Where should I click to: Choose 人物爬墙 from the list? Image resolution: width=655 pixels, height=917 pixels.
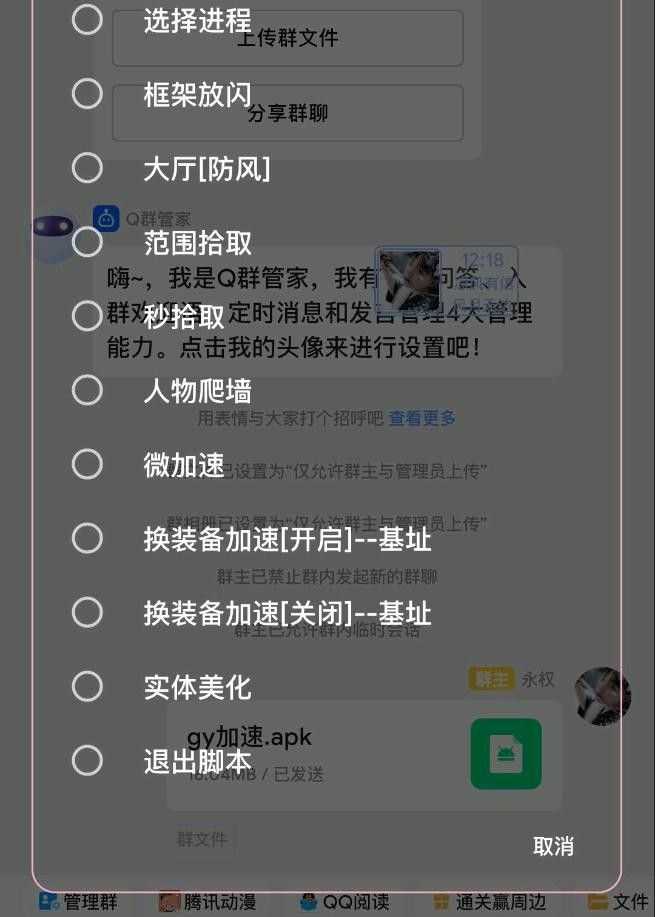[x=88, y=390]
